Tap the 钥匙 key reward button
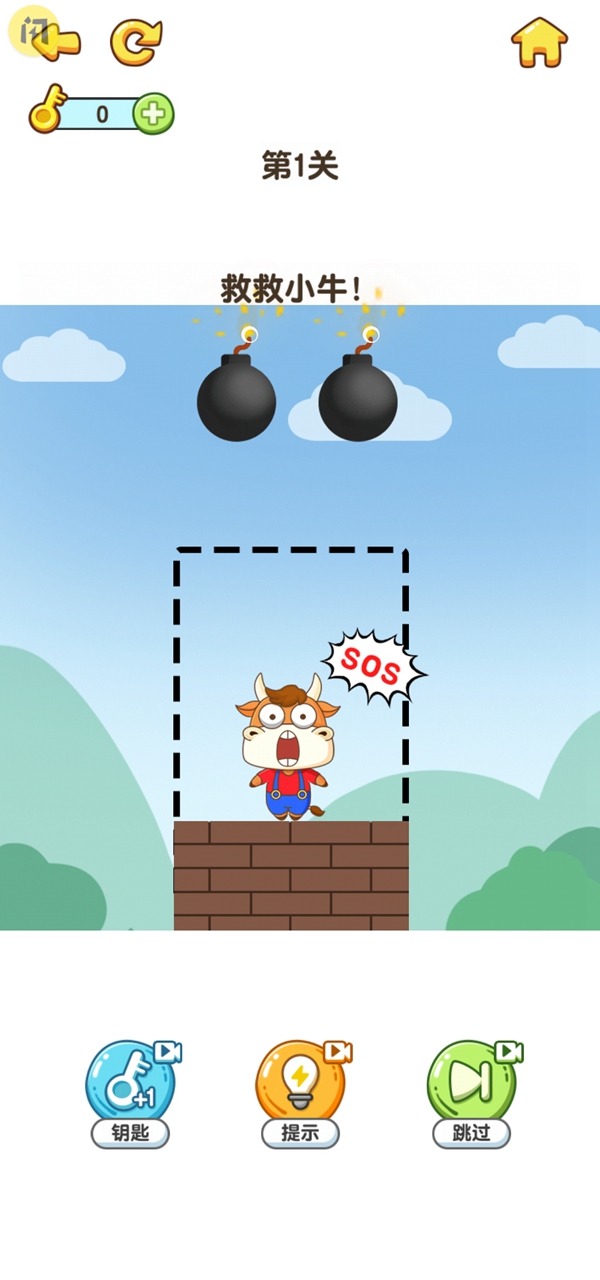This screenshot has height=1280, width=600. [131, 1092]
